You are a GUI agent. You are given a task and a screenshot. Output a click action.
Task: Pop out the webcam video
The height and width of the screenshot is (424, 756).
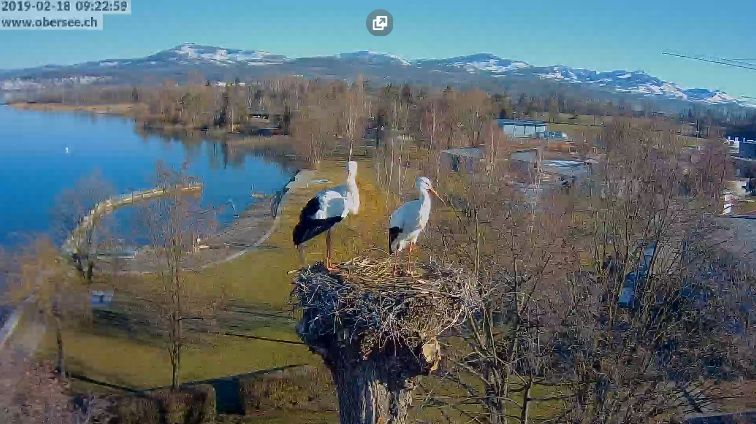[379, 22]
